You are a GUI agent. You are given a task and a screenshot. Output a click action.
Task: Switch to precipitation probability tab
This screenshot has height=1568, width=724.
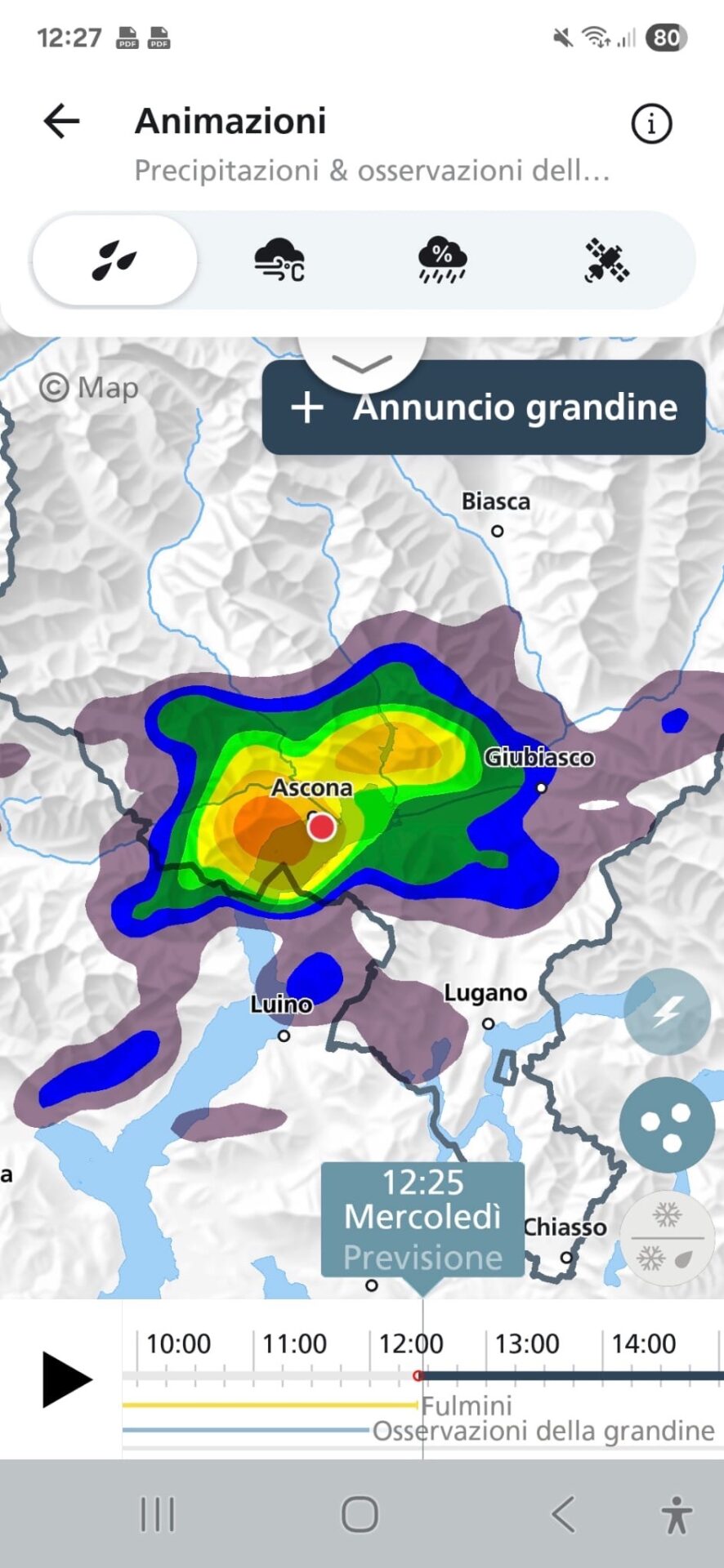coord(442,261)
